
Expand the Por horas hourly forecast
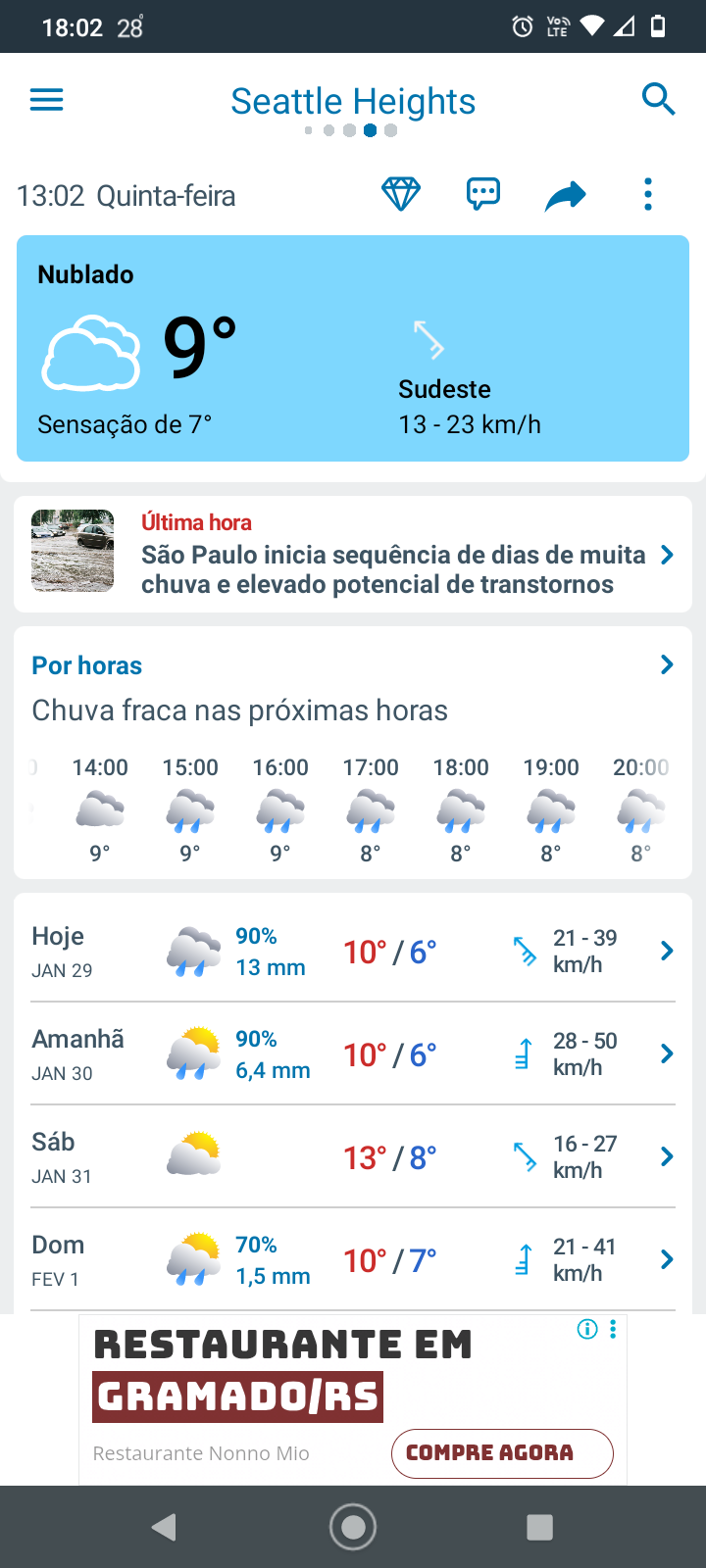coord(667,665)
